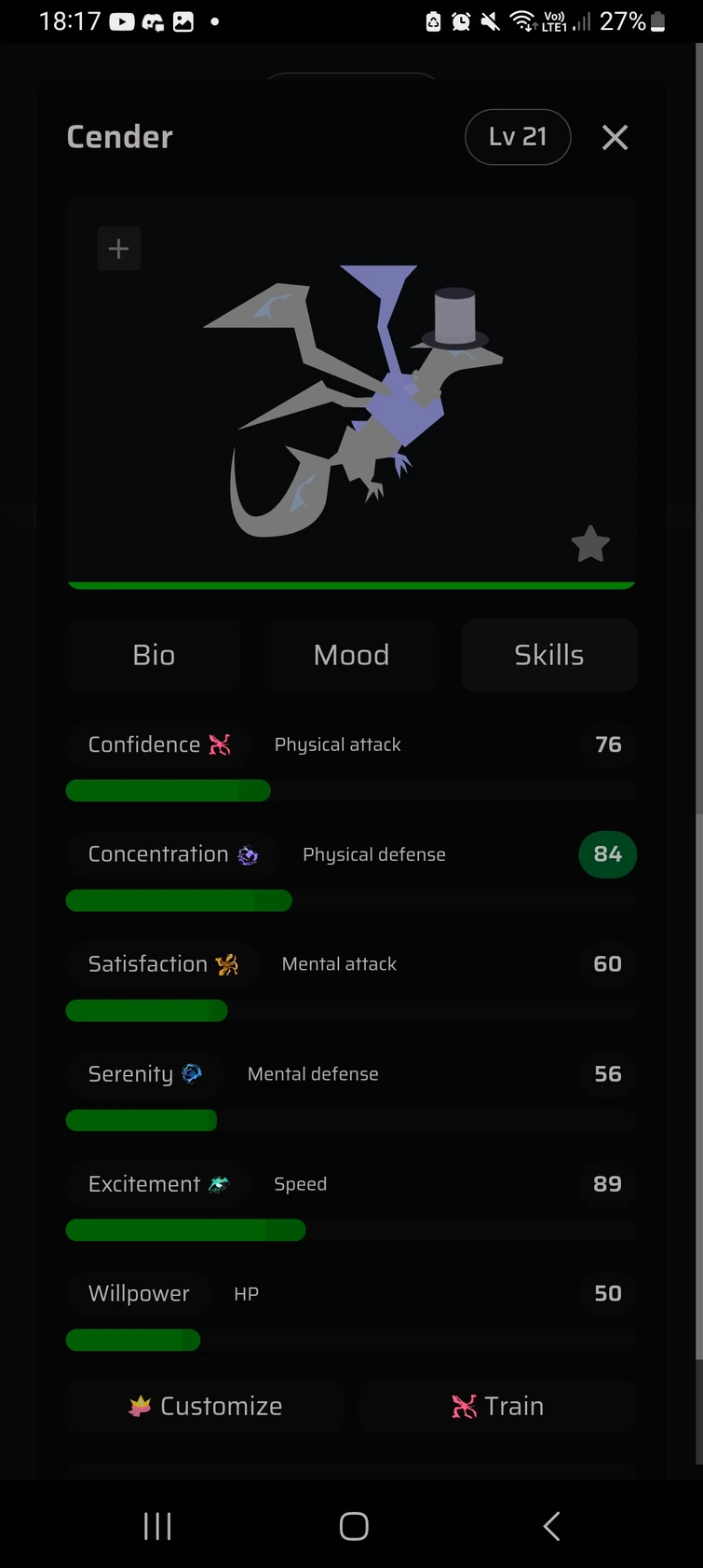Viewport: 703px width, 1568px height.
Task: Tap the Cender creature portrait
Action: [x=351, y=391]
